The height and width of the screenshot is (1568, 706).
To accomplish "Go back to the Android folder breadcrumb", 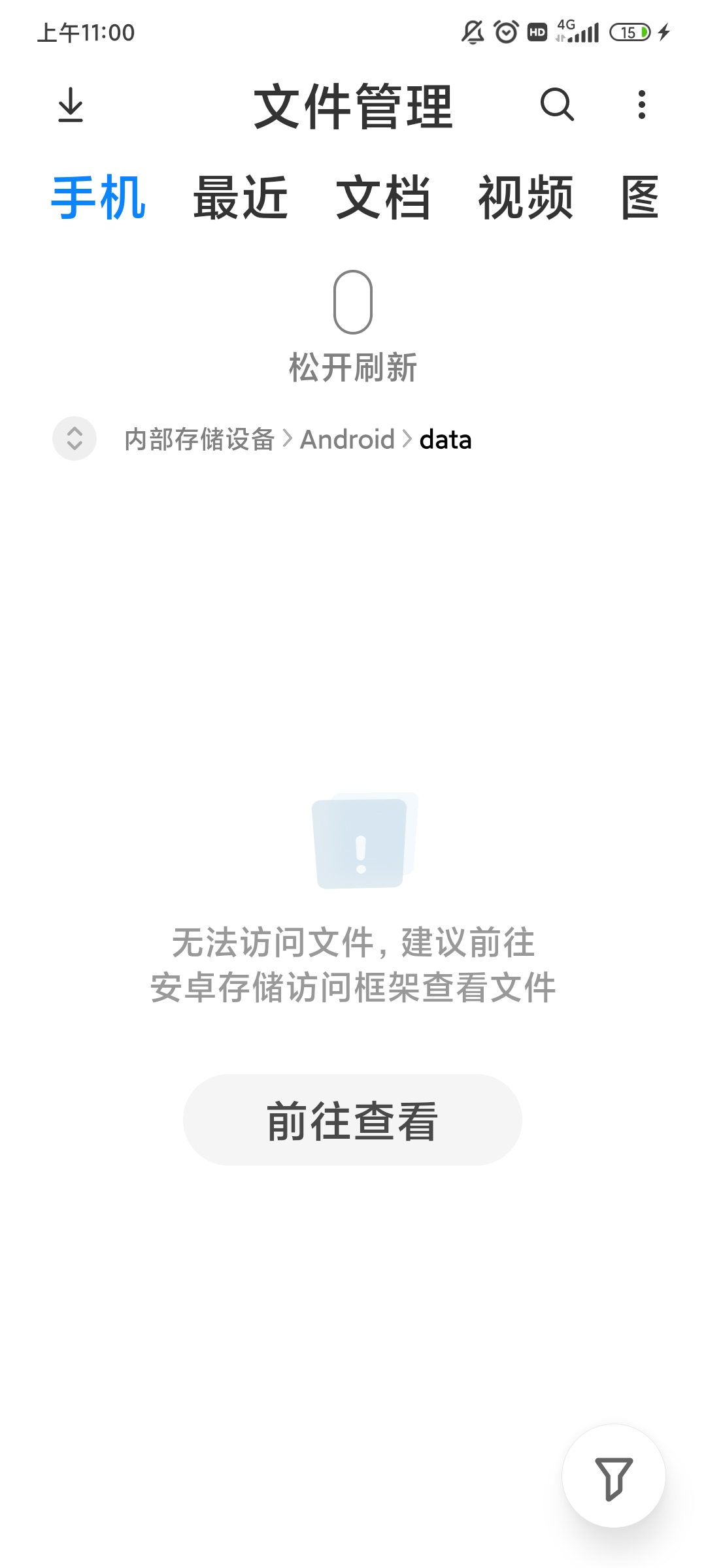I will click(x=347, y=440).
